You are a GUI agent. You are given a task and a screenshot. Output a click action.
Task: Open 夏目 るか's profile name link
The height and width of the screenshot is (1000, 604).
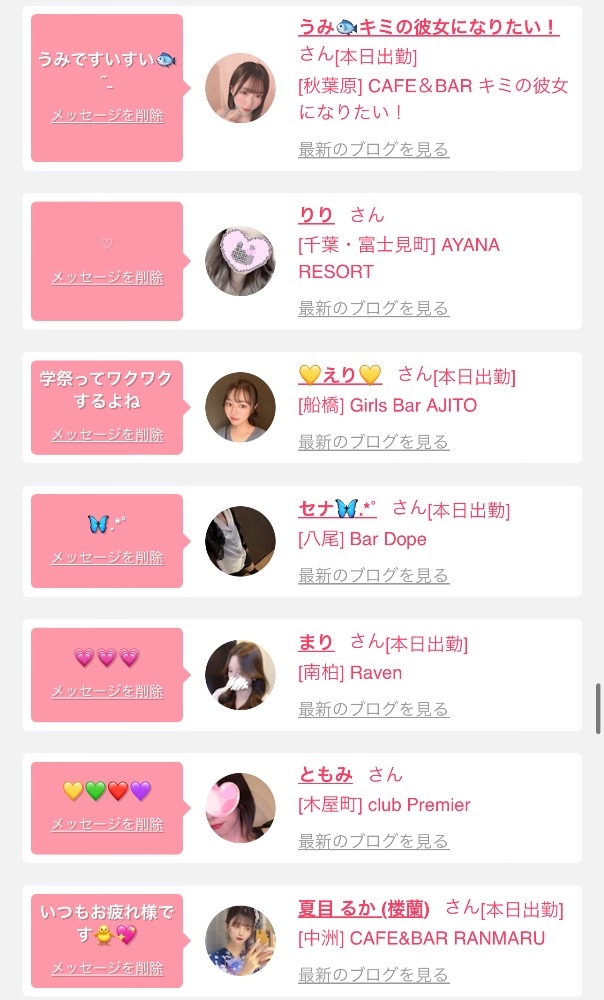pyautogui.click(x=363, y=908)
